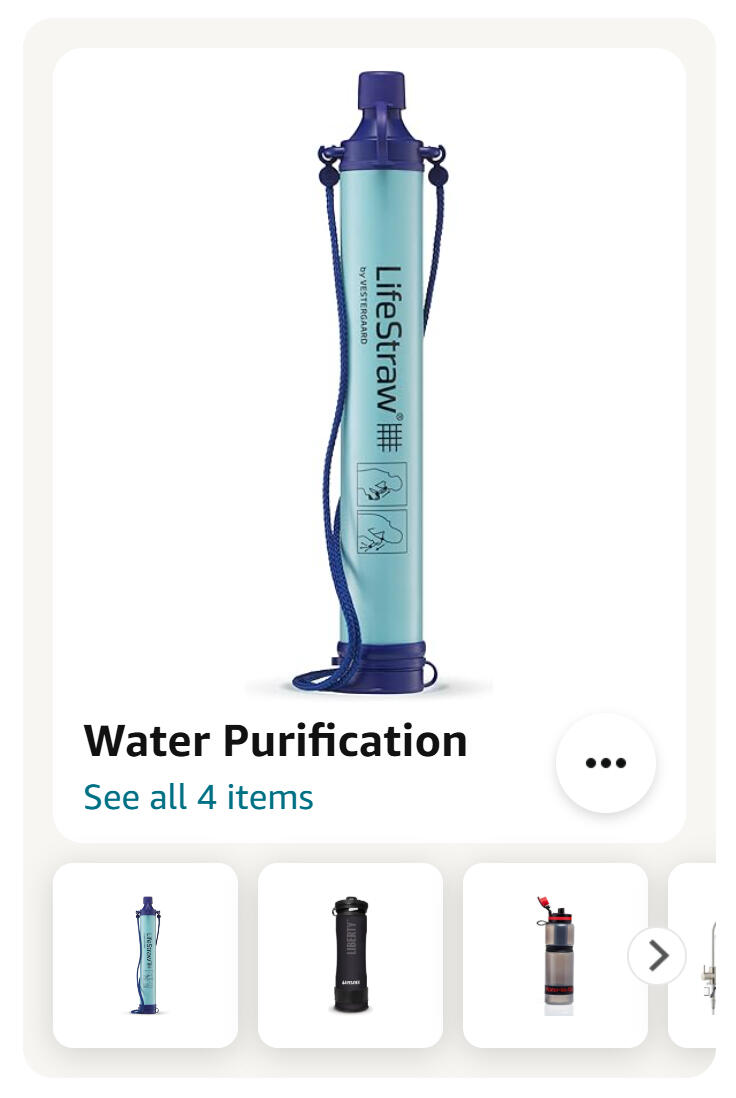Select the LifeStraw thumbnail
The height and width of the screenshot is (1098, 736).
pyautogui.click(x=146, y=955)
